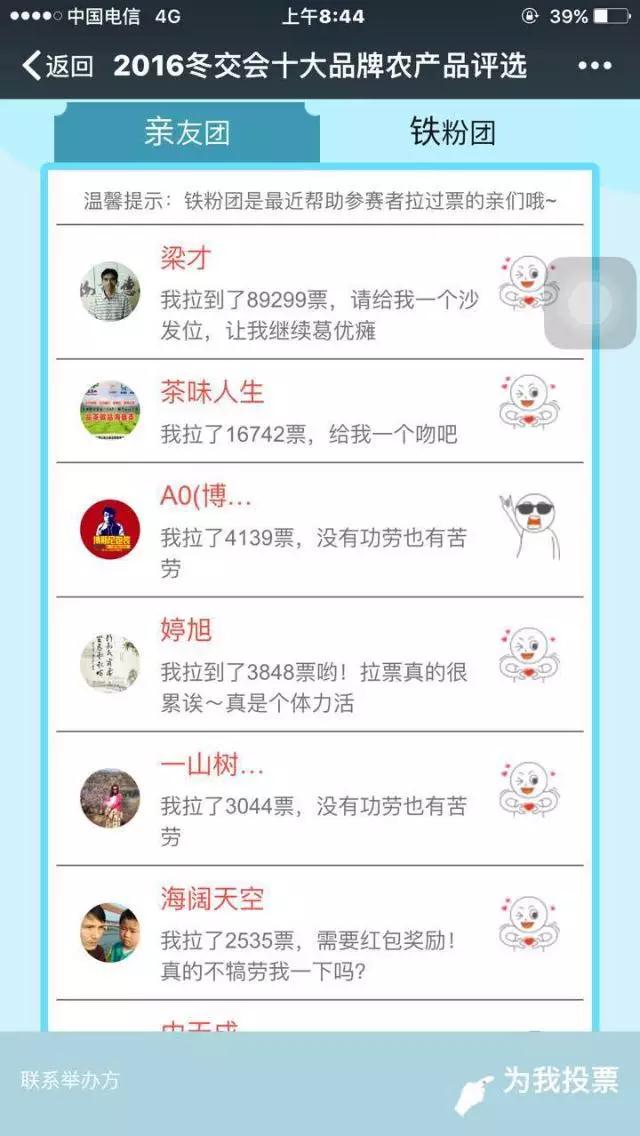Select the row with 4139票
640x1136 pixels.
pyautogui.click(x=319, y=530)
